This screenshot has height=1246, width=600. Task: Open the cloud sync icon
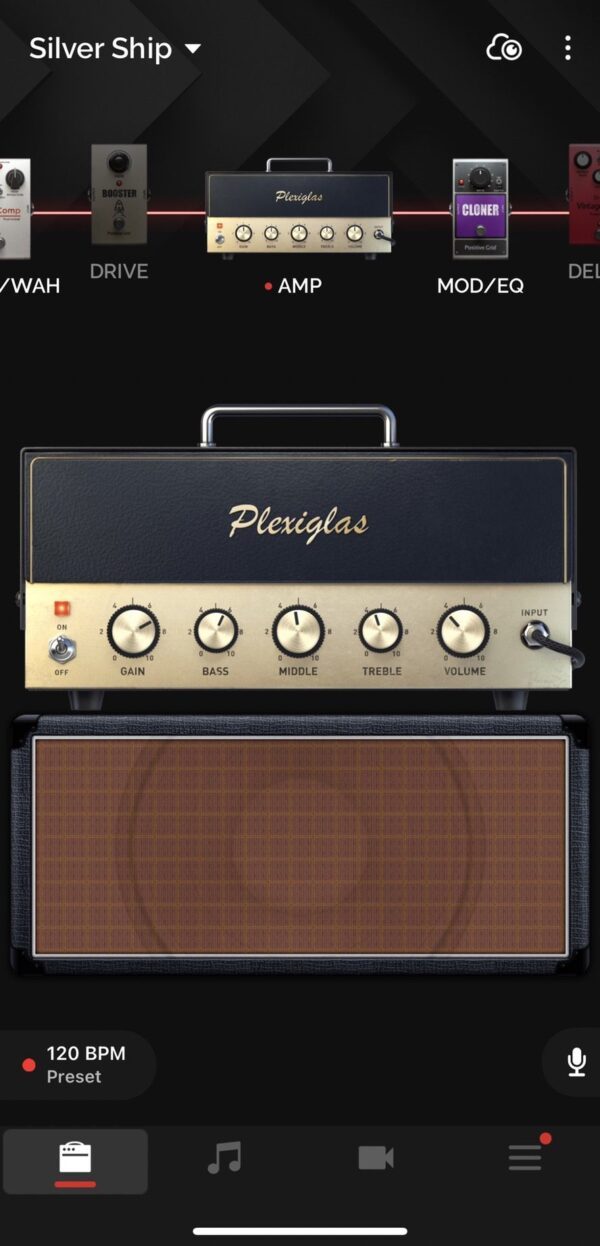click(x=503, y=48)
